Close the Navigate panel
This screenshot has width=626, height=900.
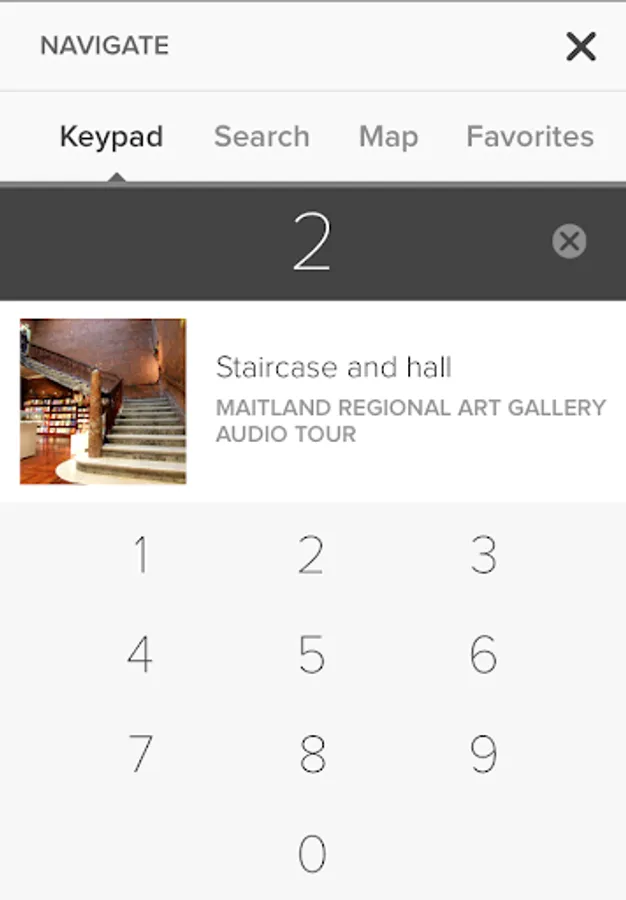(581, 46)
